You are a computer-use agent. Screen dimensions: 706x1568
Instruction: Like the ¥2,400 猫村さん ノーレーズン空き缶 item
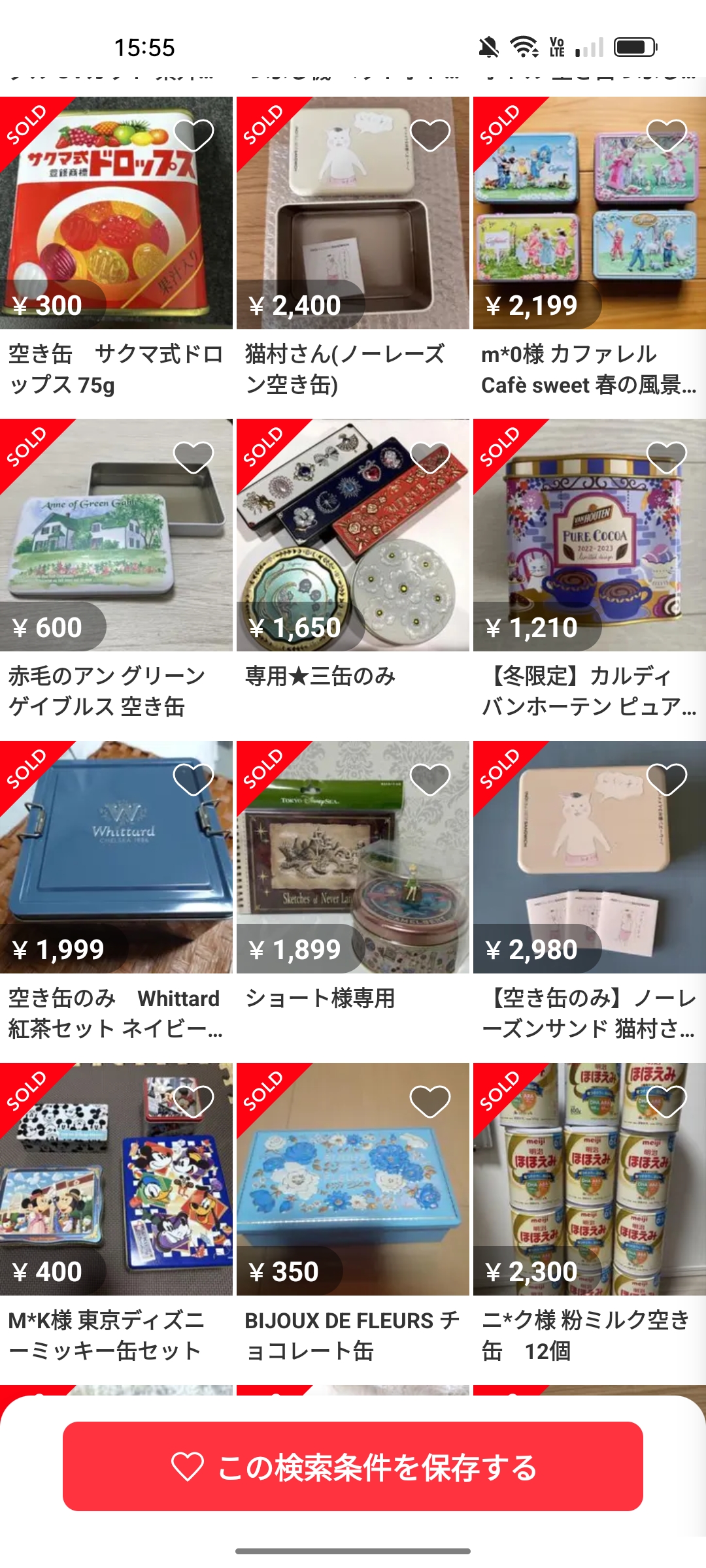(429, 135)
